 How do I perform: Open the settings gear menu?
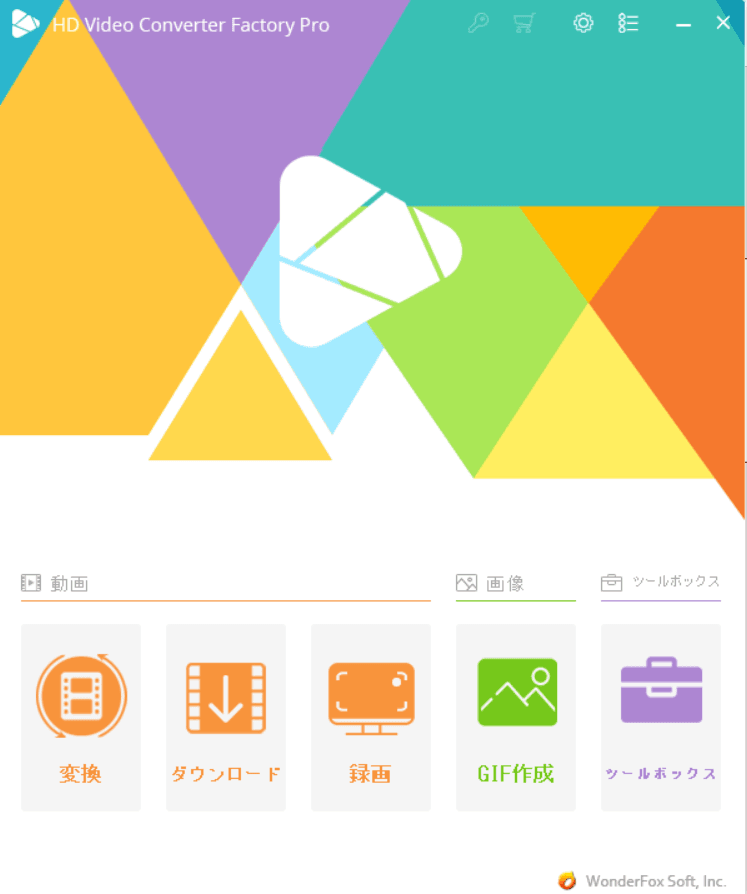[x=583, y=22]
